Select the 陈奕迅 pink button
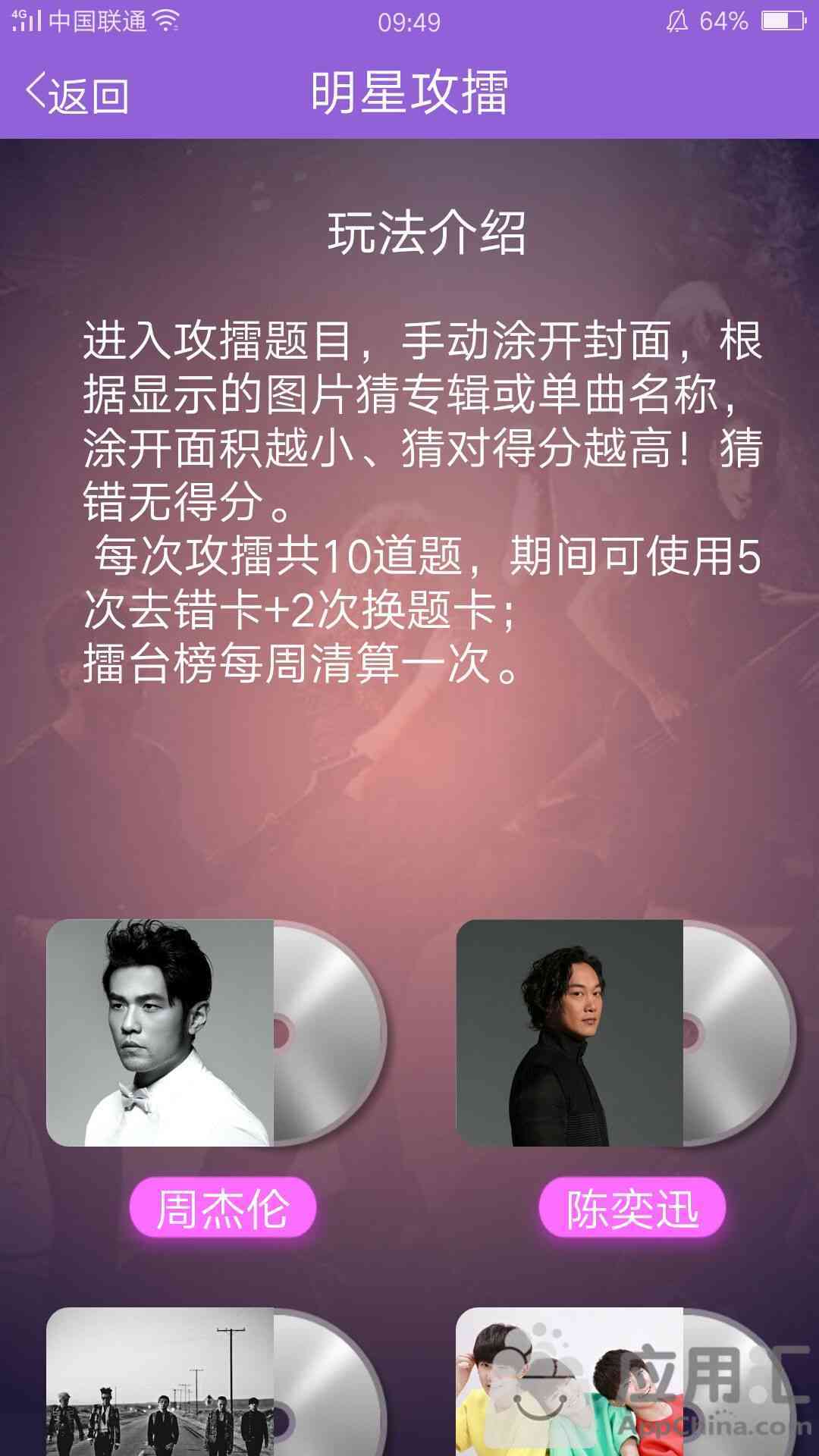 [632, 1208]
